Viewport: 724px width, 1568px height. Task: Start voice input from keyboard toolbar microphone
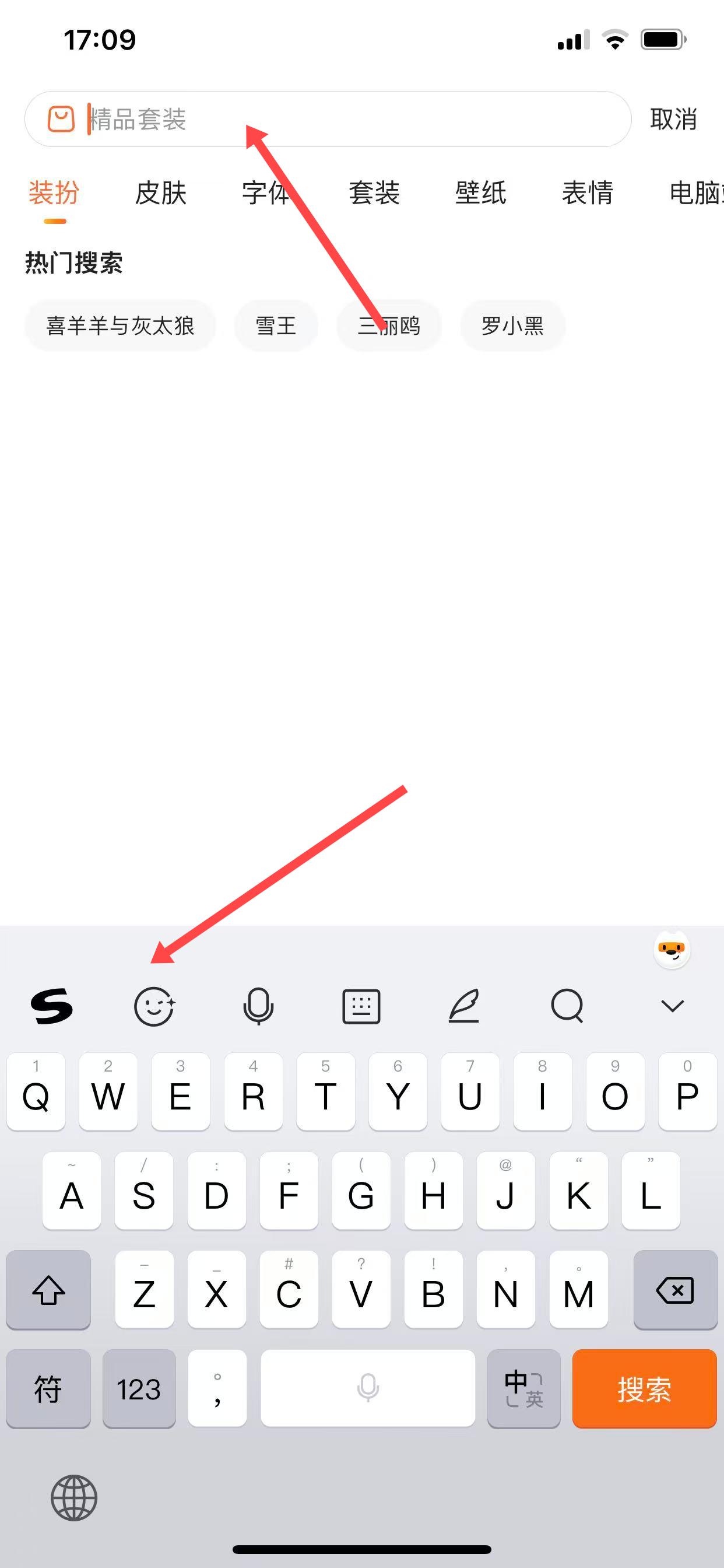point(258,1006)
